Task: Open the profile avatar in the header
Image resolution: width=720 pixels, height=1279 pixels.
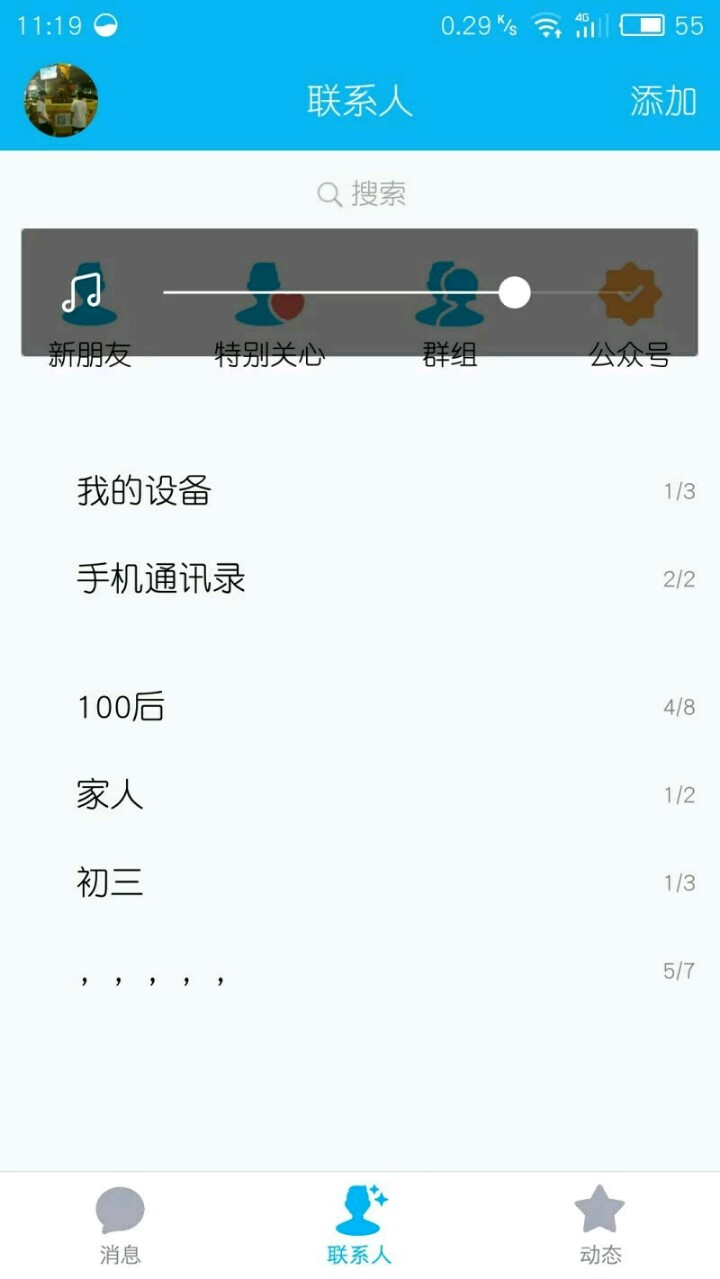Action: (61, 100)
